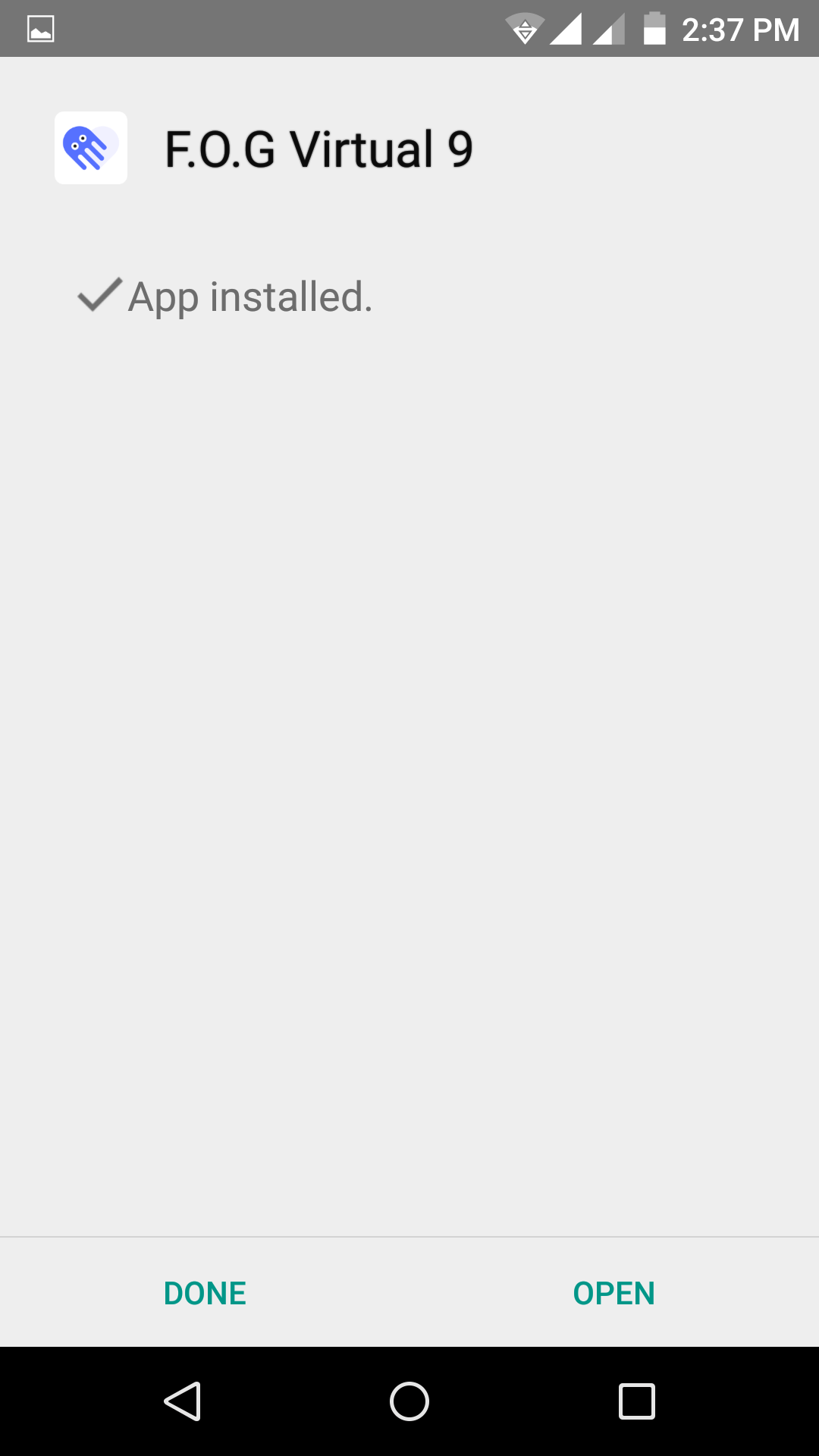Viewport: 819px width, 1456px height.
Task: Go back using the navigation bar
Action: click(182, 1401)
